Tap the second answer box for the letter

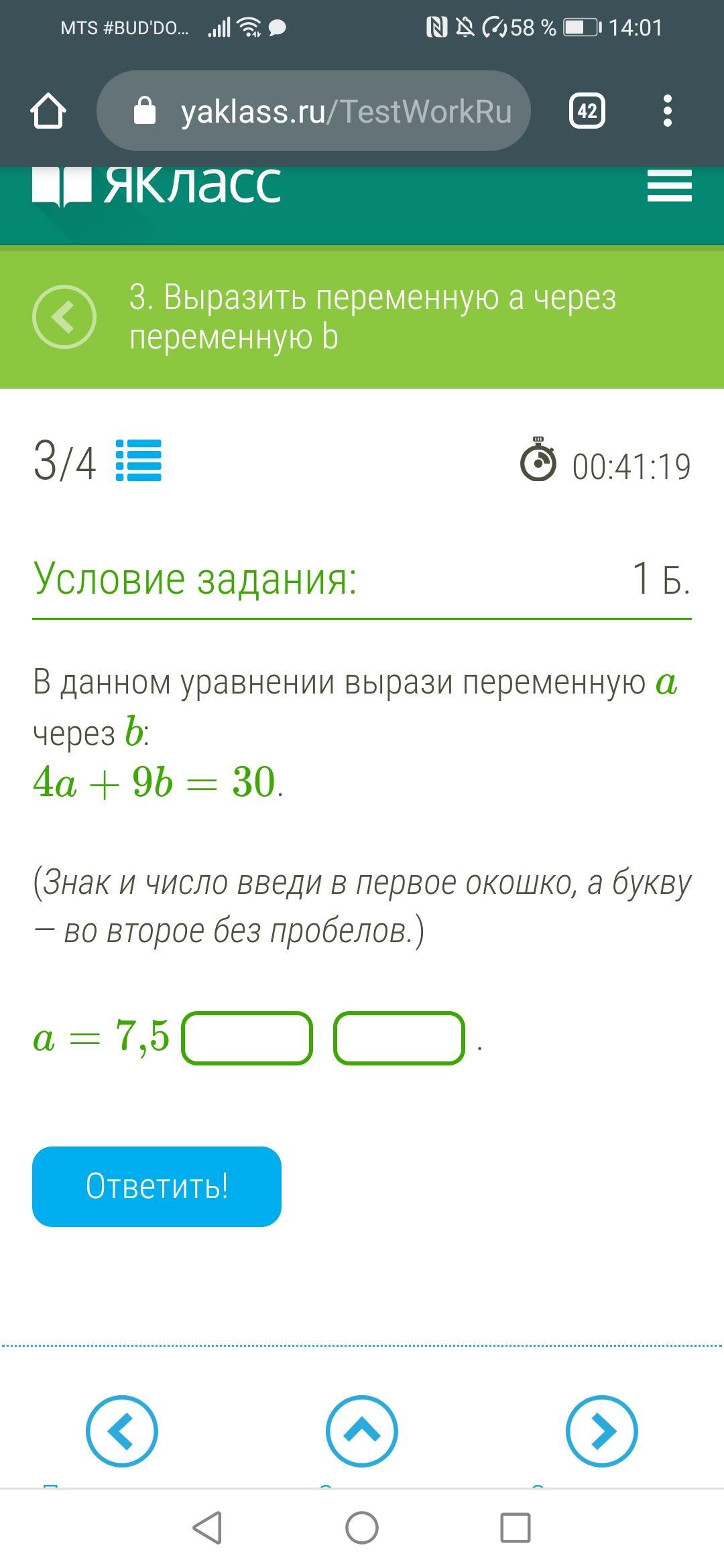tap(399, 1038)
